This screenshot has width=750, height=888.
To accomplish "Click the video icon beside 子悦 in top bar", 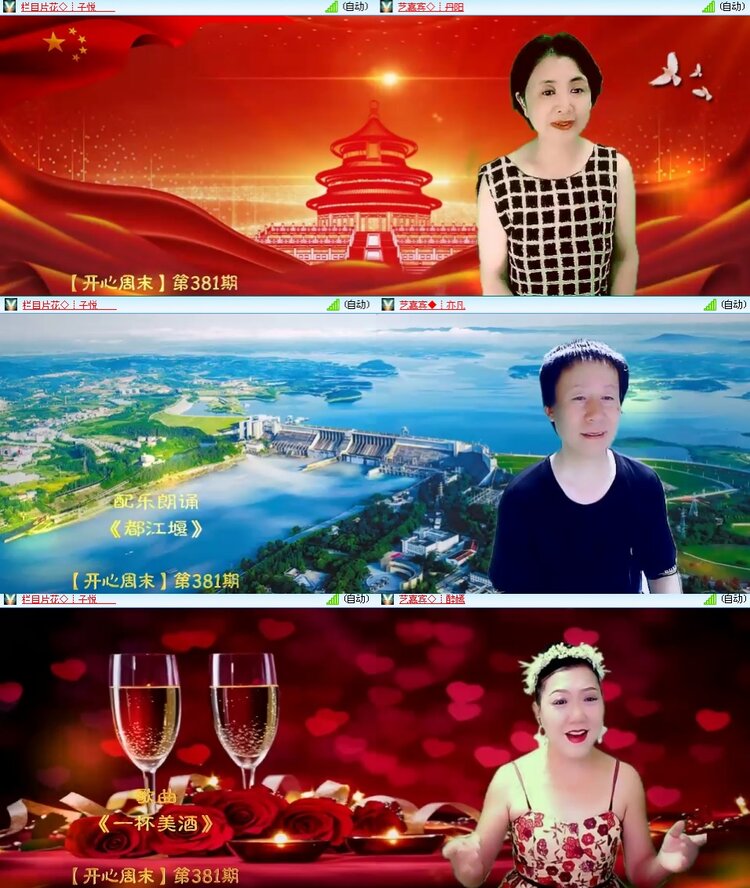I will tap(9, 8).
